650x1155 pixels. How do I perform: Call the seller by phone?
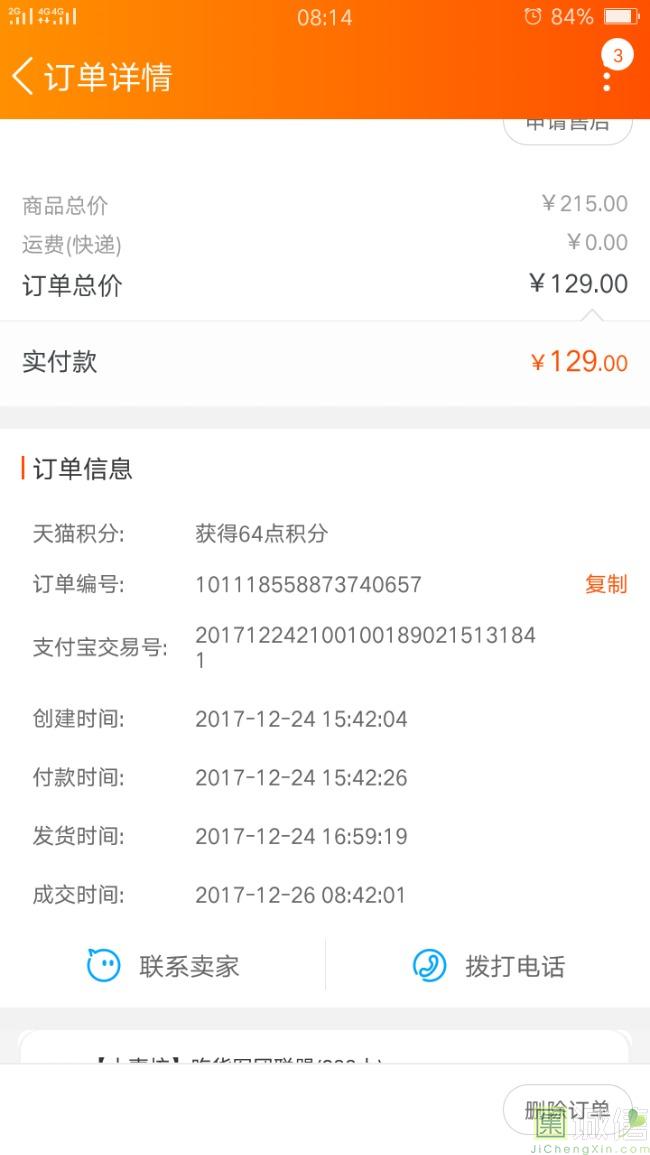tap(489, 966)
